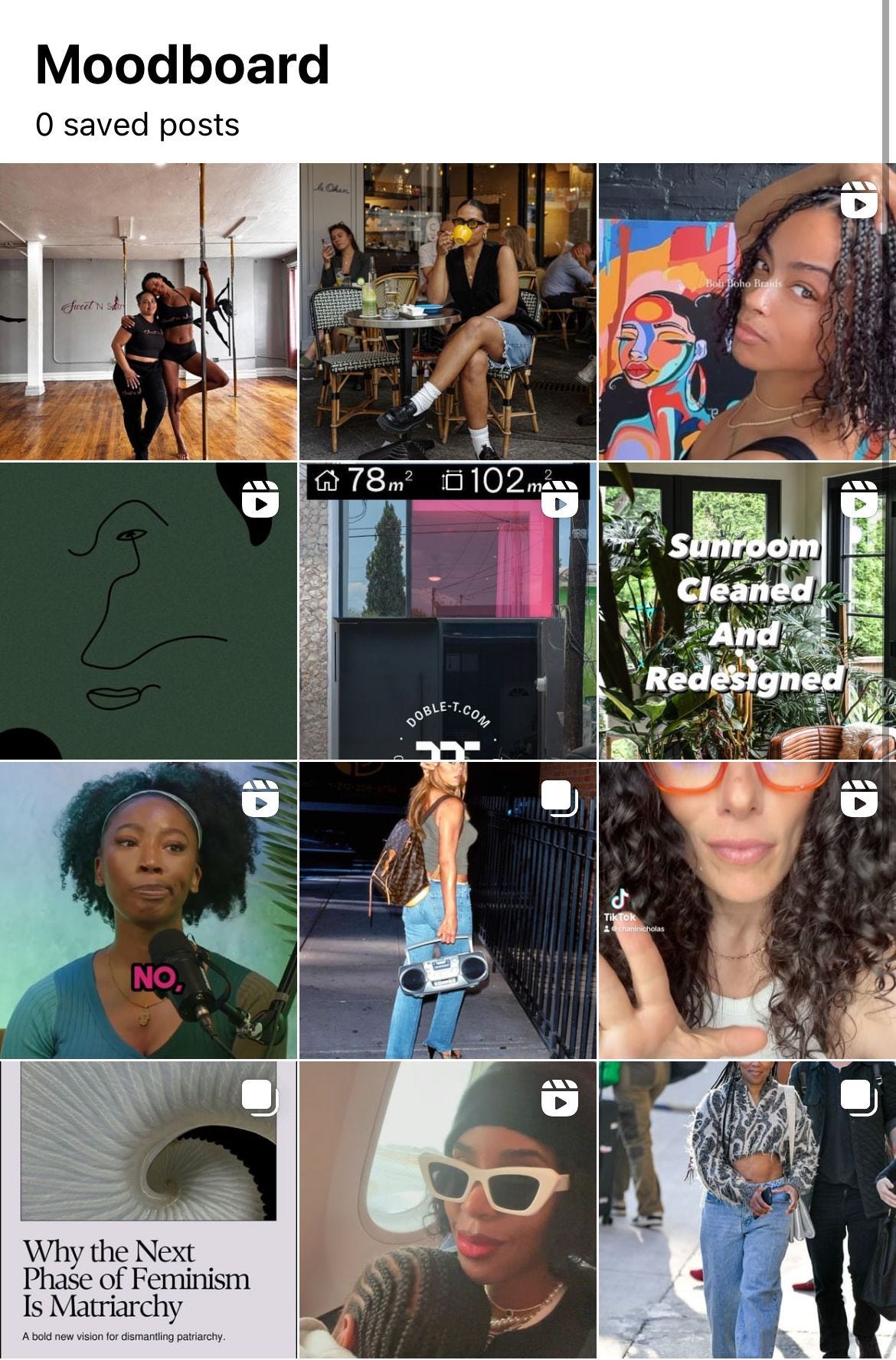896x1360 pixels.
Task: Open the airplane selfie with white sunglasses reel
Action: coord(447,1210)
